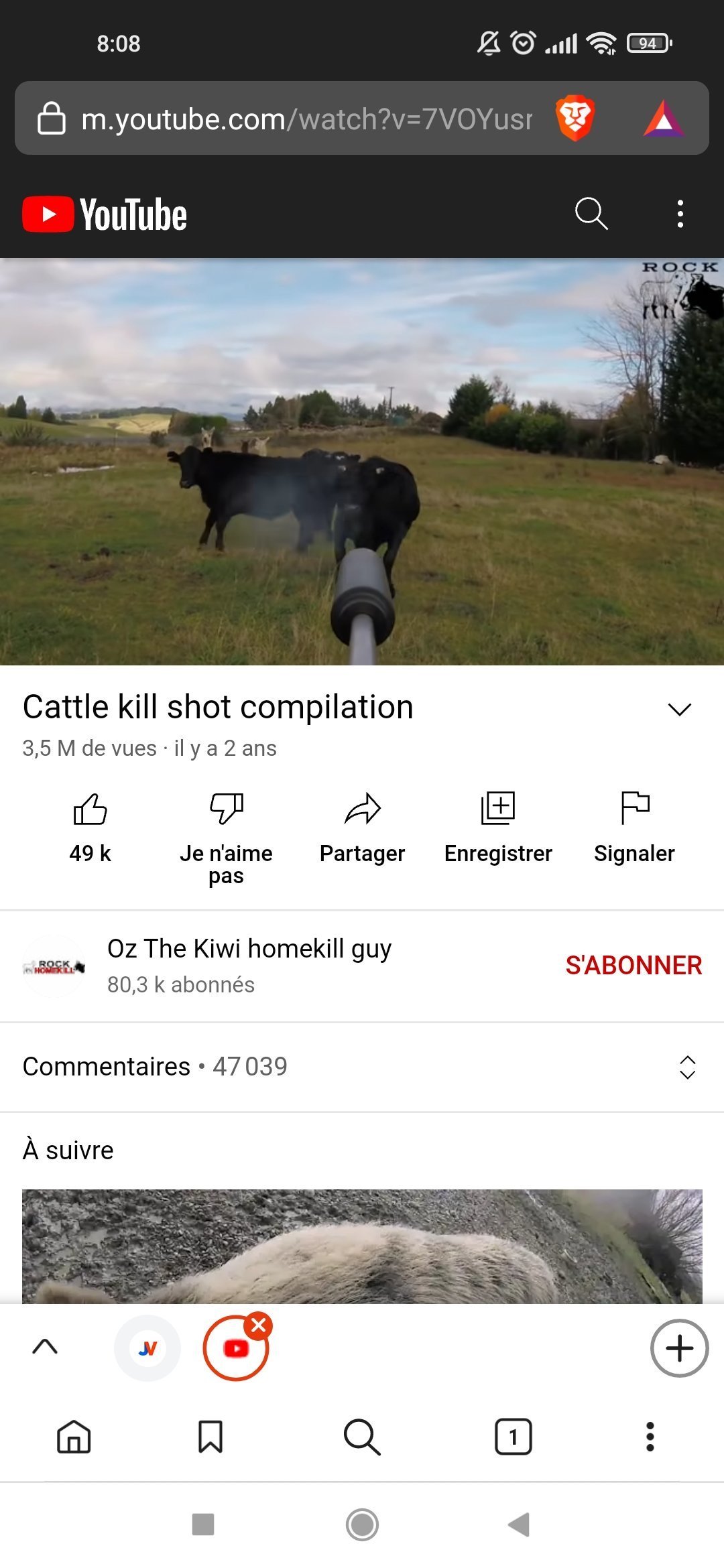Close the YouTube tab in the tab strip
Viewport: 724px width, 1568px height.
[259, 1325]
